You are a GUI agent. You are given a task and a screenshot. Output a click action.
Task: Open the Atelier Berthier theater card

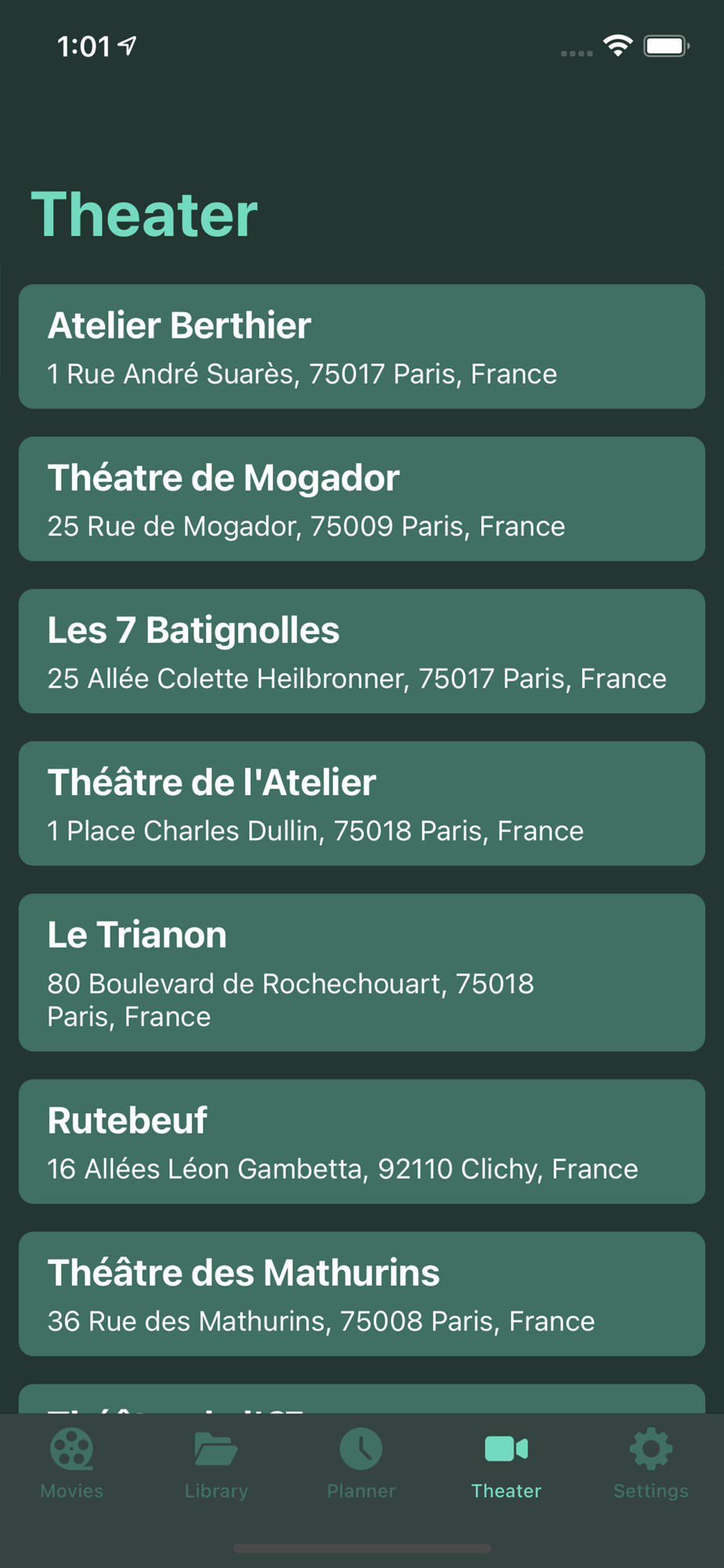(362, 347)
